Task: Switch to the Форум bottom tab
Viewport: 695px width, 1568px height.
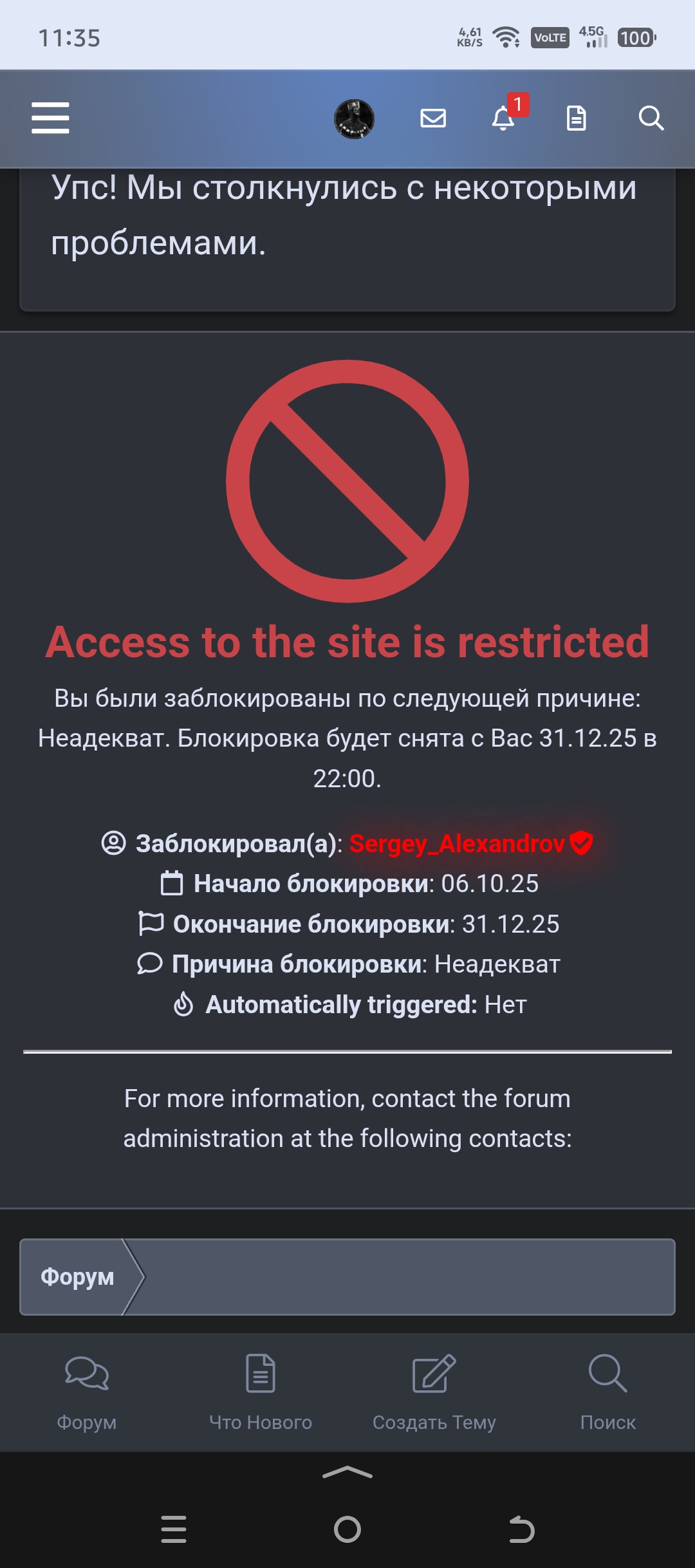Action: pyautogui.click(x=87, y=1392)
